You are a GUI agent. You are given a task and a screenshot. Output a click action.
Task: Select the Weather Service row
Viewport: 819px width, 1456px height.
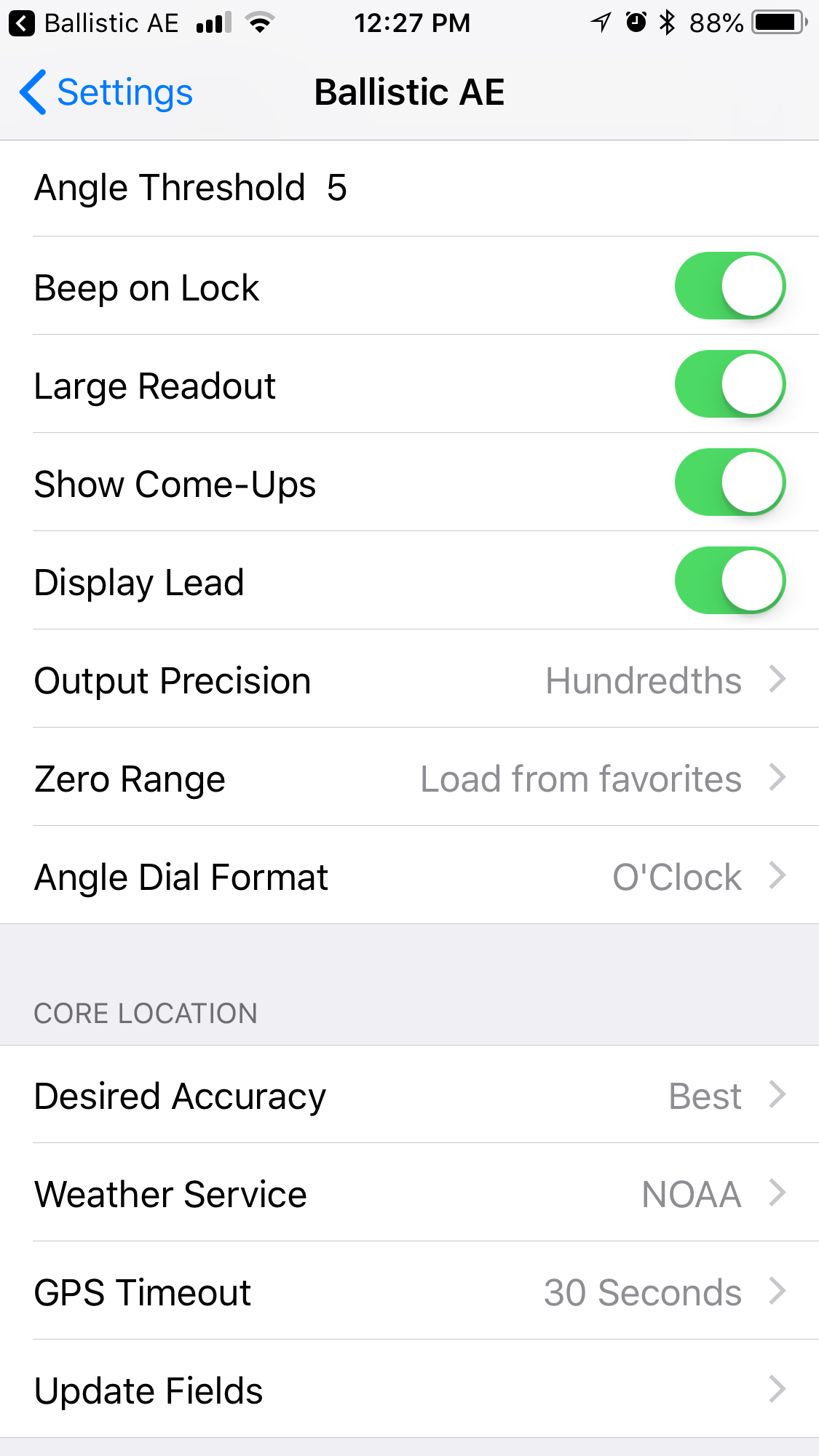409,1193
